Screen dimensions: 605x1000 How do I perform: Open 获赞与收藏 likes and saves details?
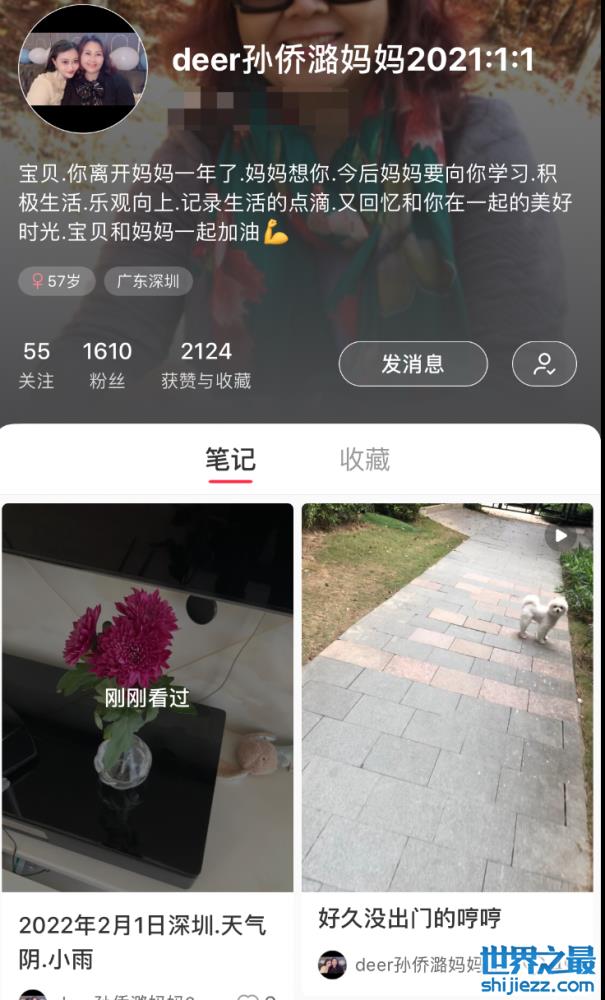pyautogui.click(x=206, y=365)
